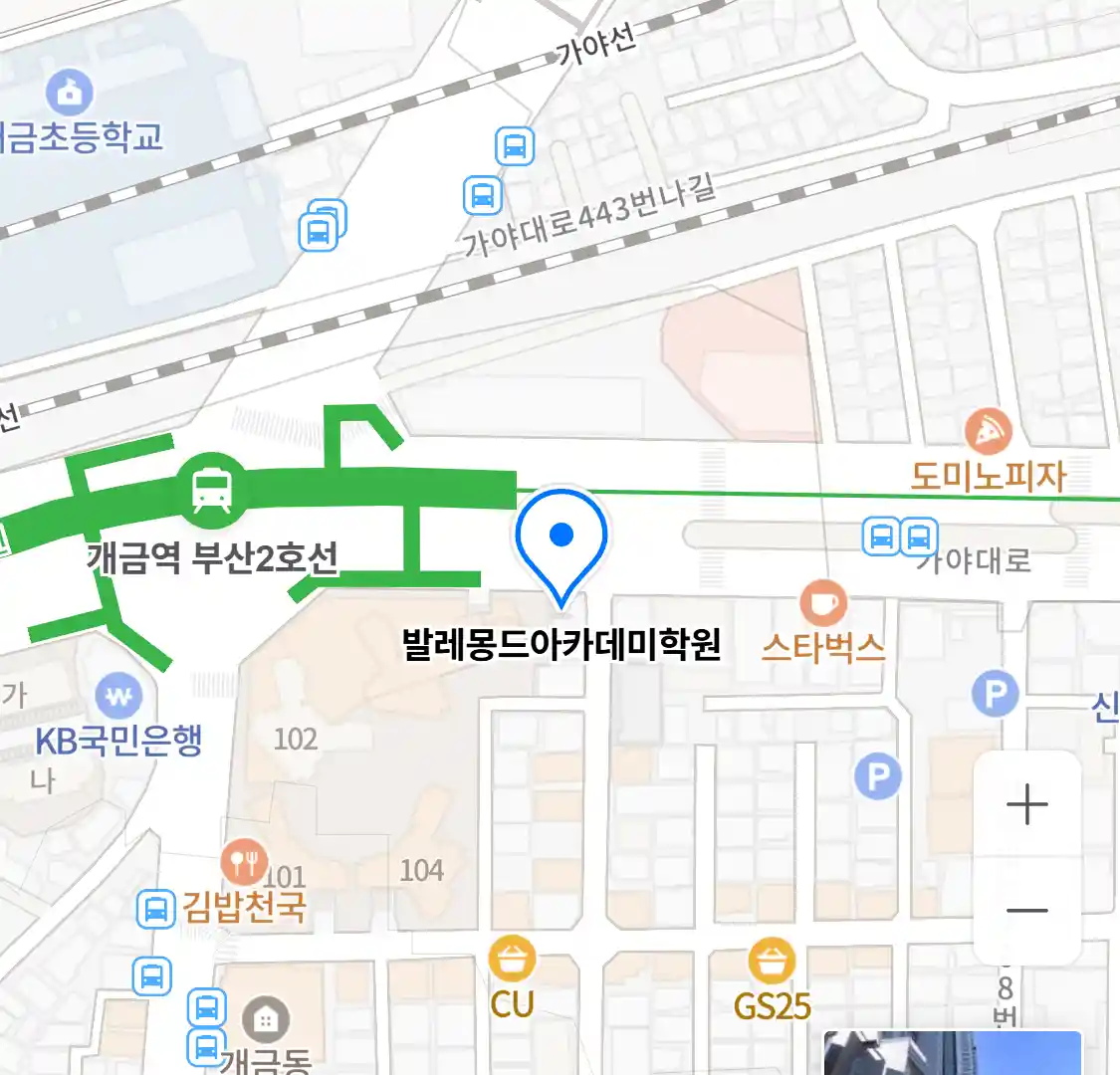Zoom out with the minus button
This screenshot has height=1075, width=1120.
point(1026,910)
